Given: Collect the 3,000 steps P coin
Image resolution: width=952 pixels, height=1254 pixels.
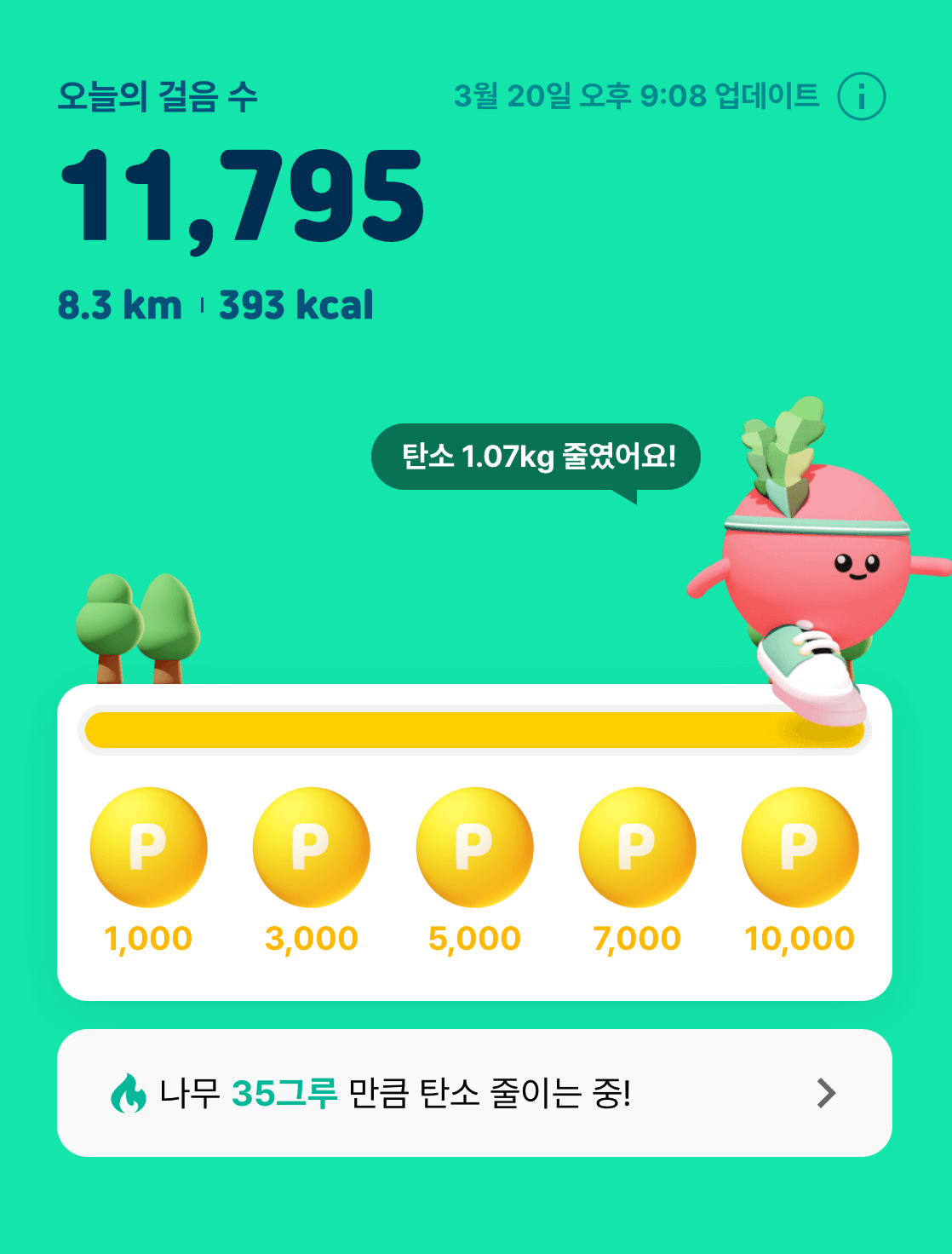Looking at the screenshot, I should (x=312, y=845).
